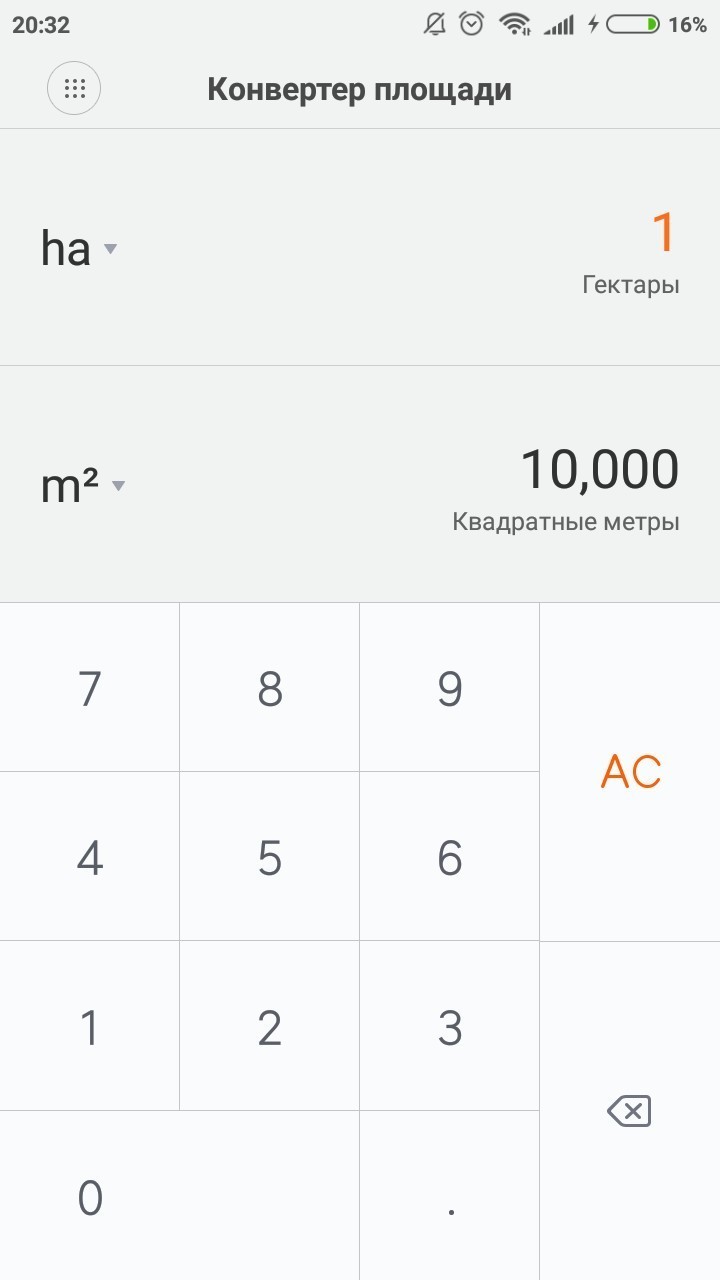Enter digit 5 on keypad
This screenshot has height=1280, width=720.
(270, 857)
